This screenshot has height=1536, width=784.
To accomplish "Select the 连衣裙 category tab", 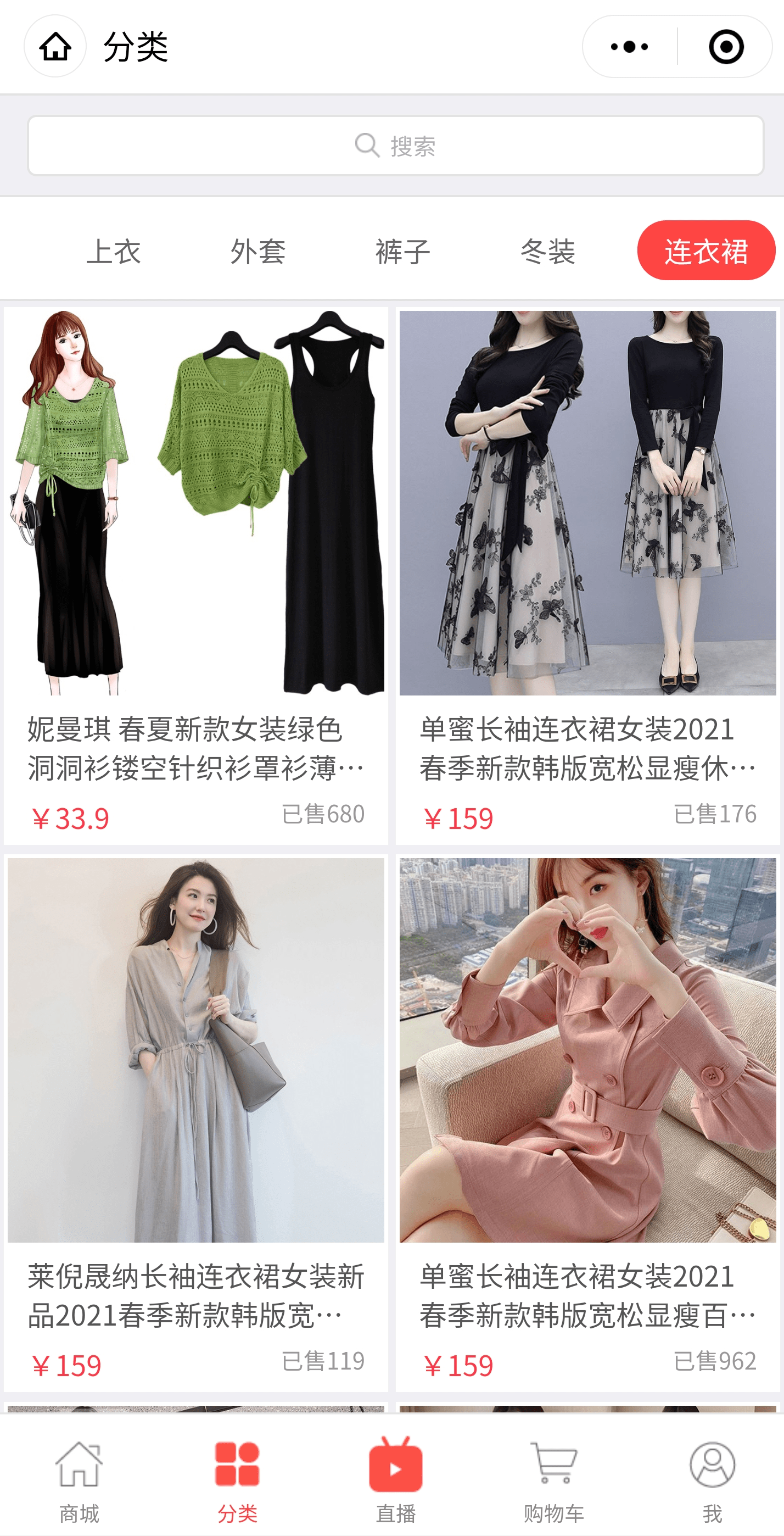I will 706,251.
